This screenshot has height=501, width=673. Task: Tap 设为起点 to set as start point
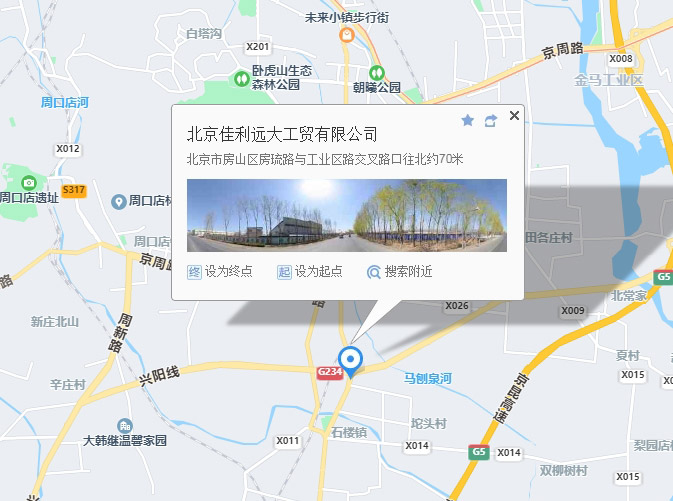coord(309,271)
